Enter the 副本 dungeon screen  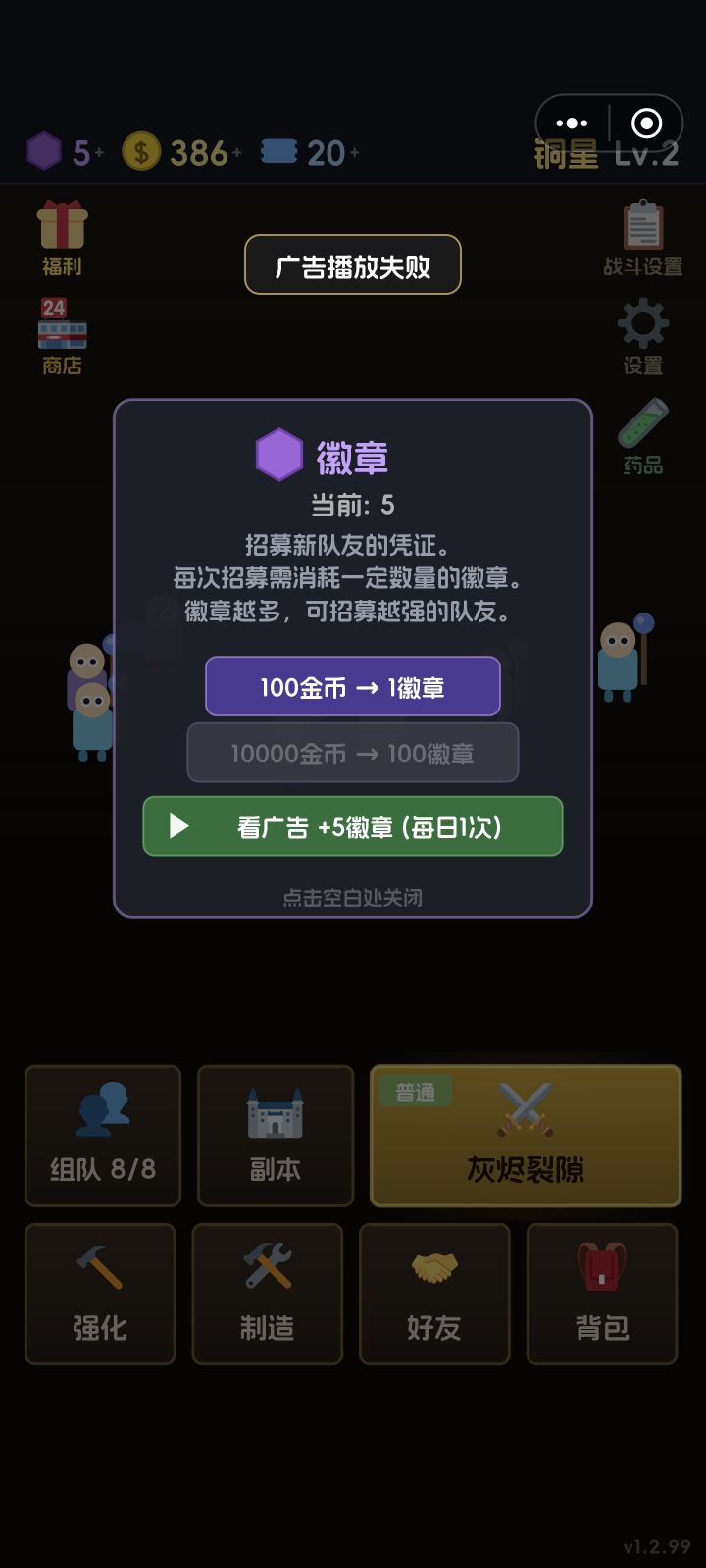(275, 1135)
